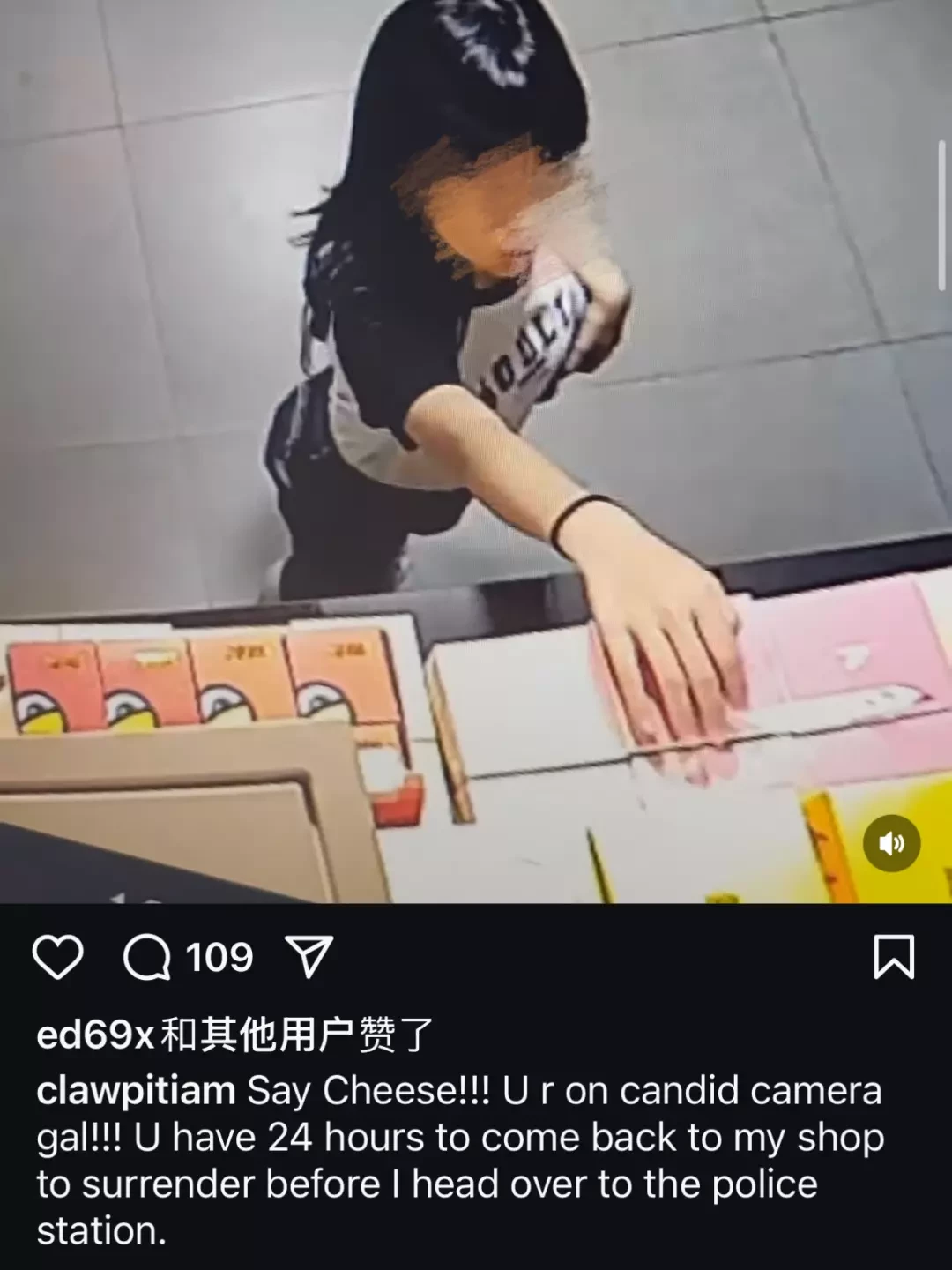The width and height of the screenshot is (952, 1270).
Task: Open the 109 comments
Action: click(147, 957)
